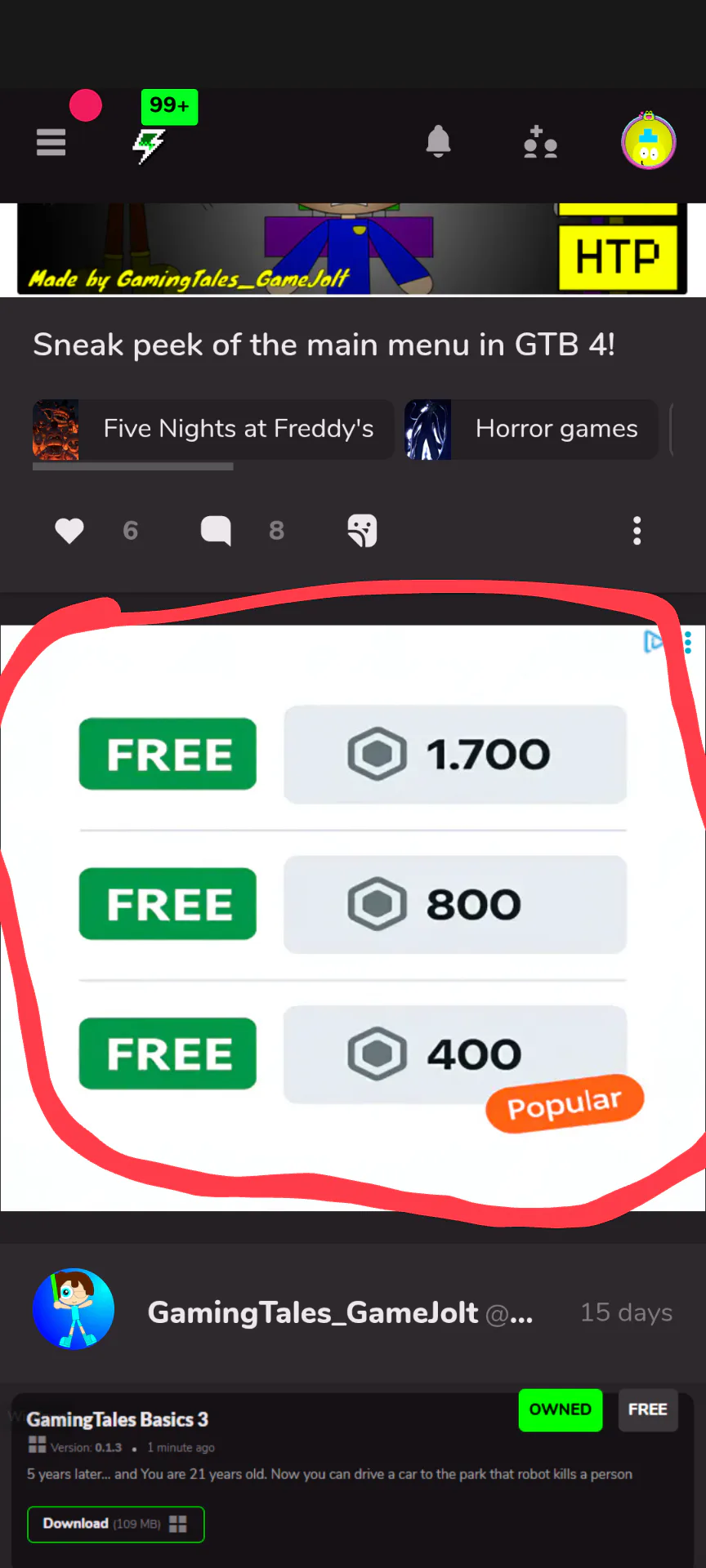
Task: Open the hamburger menu
Action: [51, 143]
